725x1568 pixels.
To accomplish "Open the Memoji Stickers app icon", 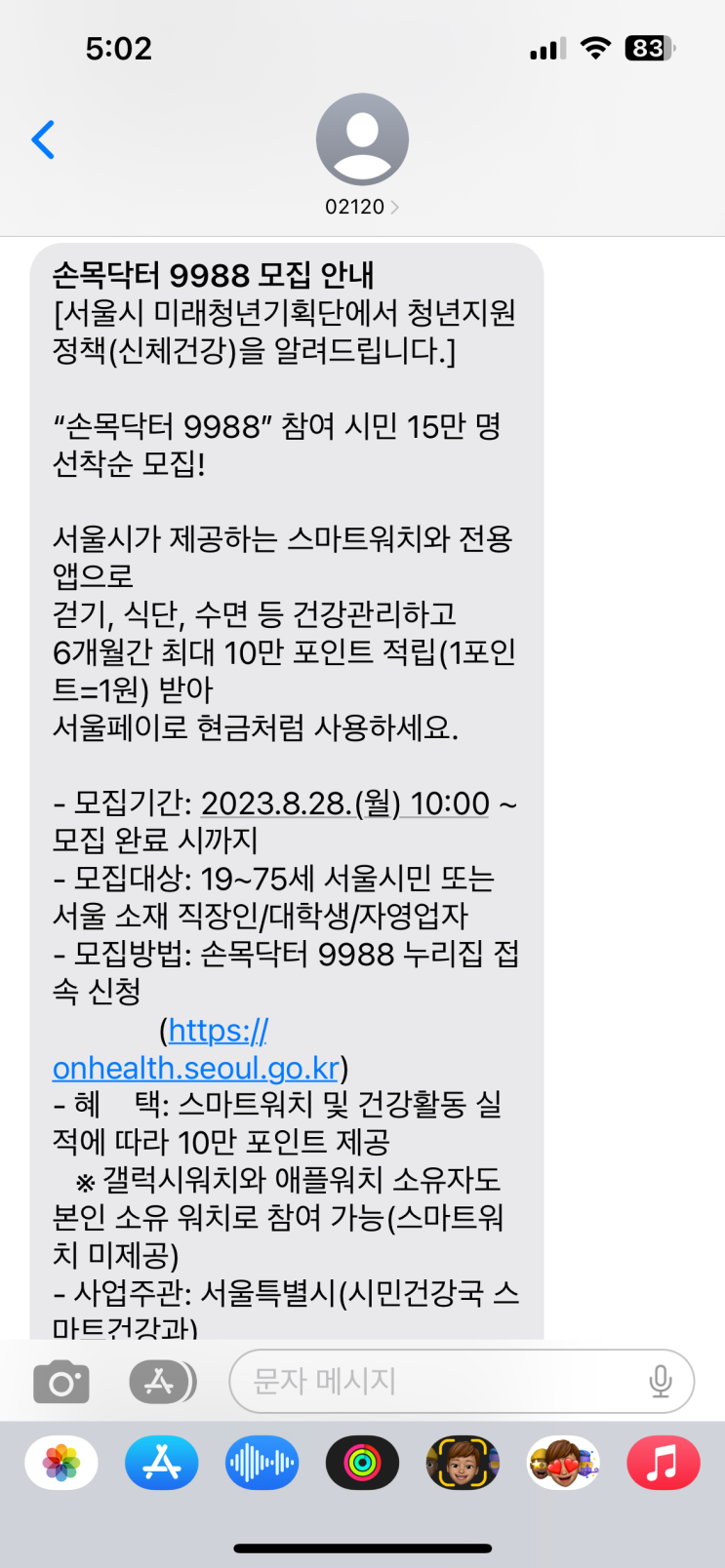I will (x=562, y=1463).
